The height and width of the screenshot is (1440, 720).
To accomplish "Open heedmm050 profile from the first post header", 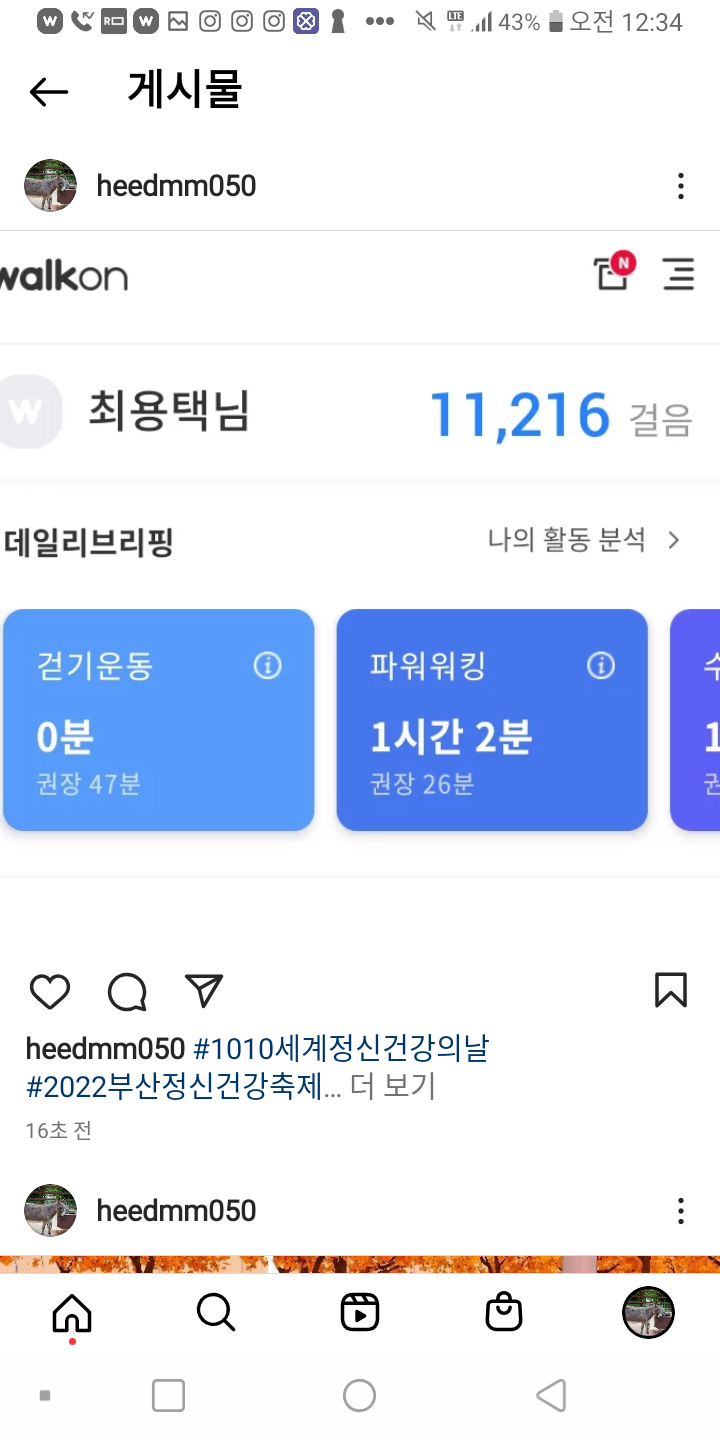I will [x=176, y=186].
